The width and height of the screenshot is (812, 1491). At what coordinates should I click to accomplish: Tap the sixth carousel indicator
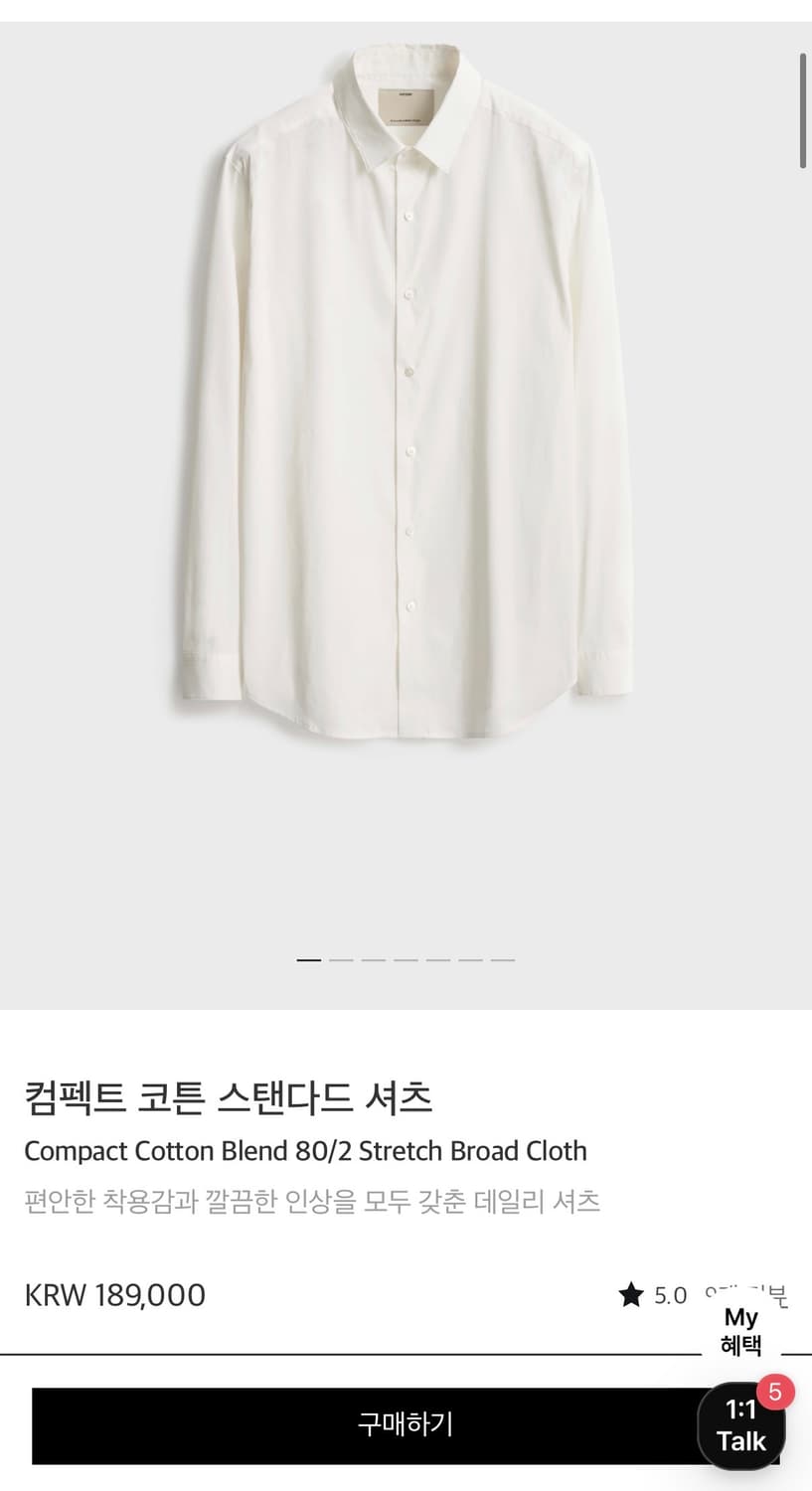coord(469,959)
